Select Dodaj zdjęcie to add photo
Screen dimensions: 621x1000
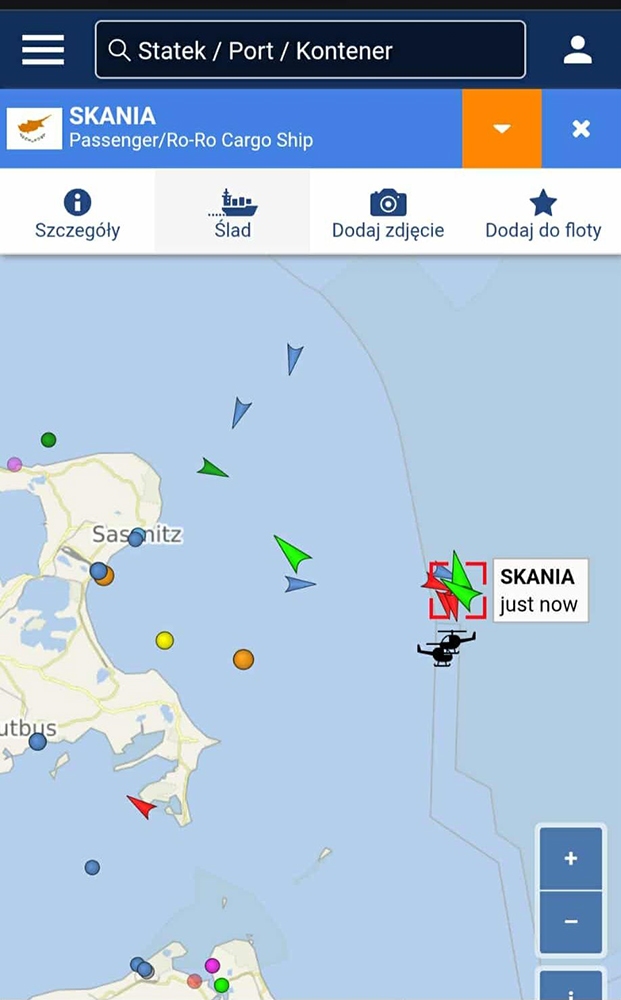(x=388, y=213)
